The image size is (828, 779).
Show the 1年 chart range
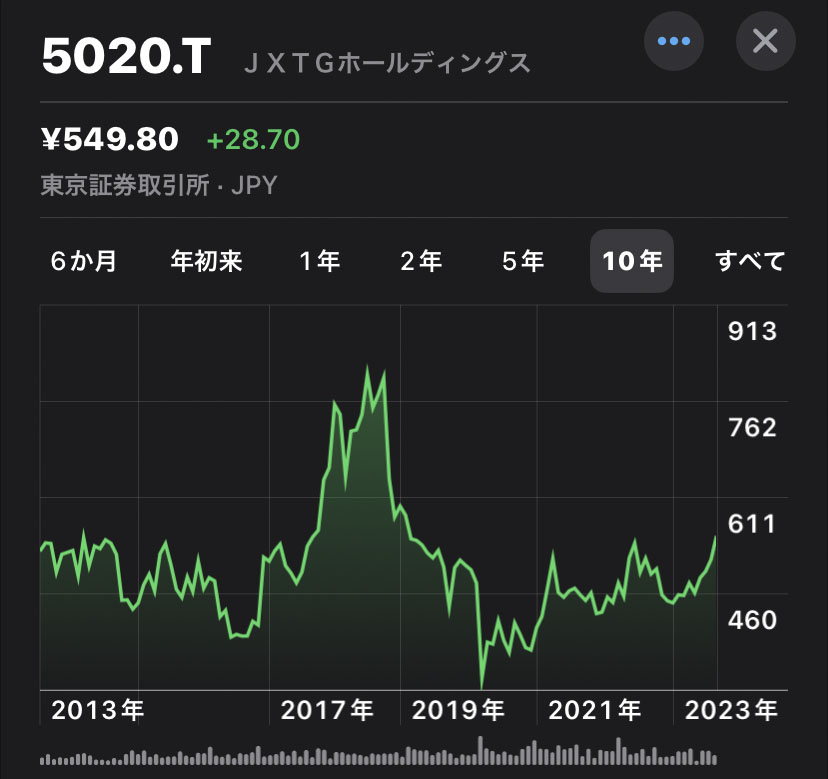coord(320,262)
